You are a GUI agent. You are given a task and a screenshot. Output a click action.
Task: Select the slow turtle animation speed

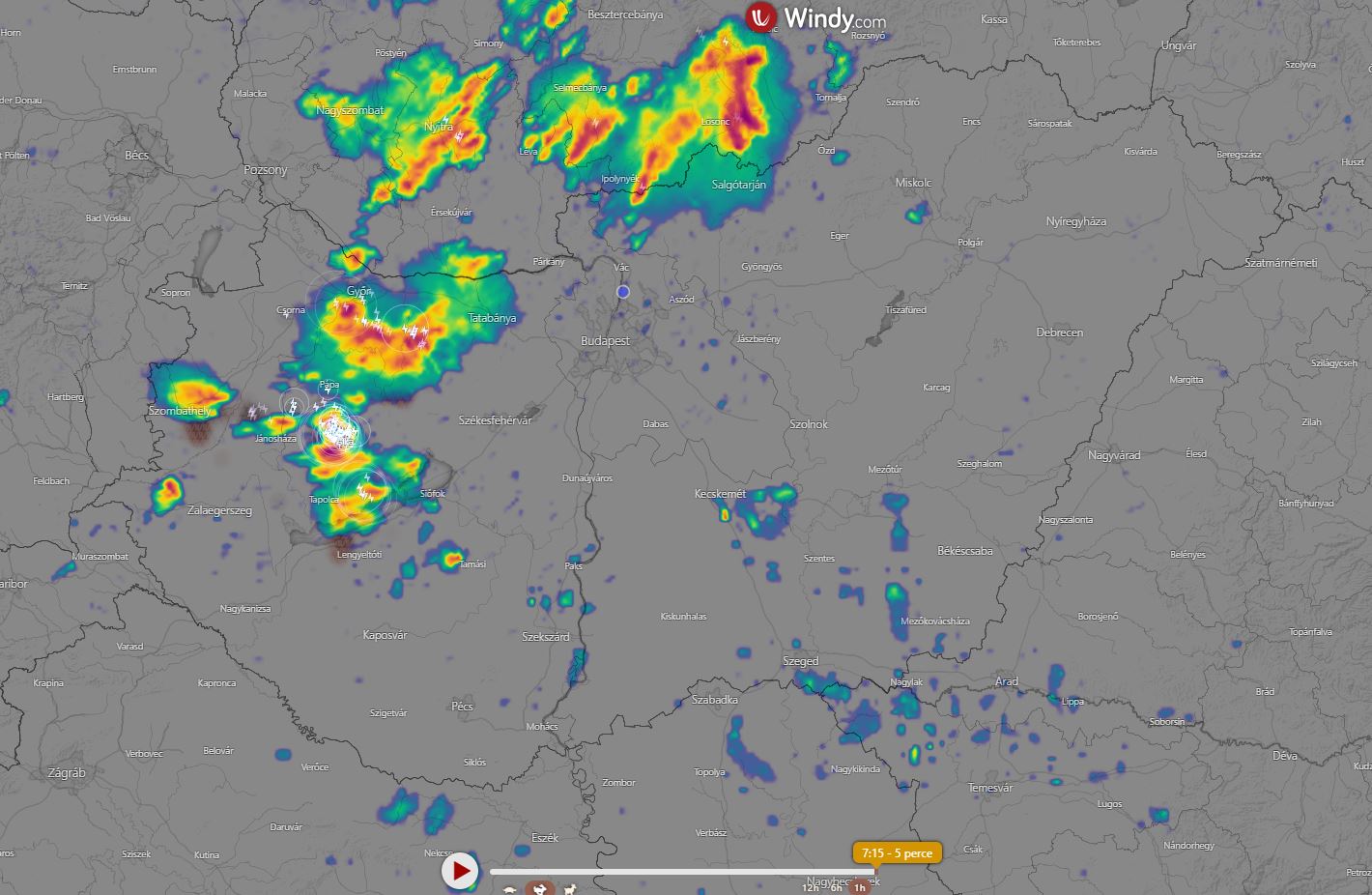click(509, 890)
